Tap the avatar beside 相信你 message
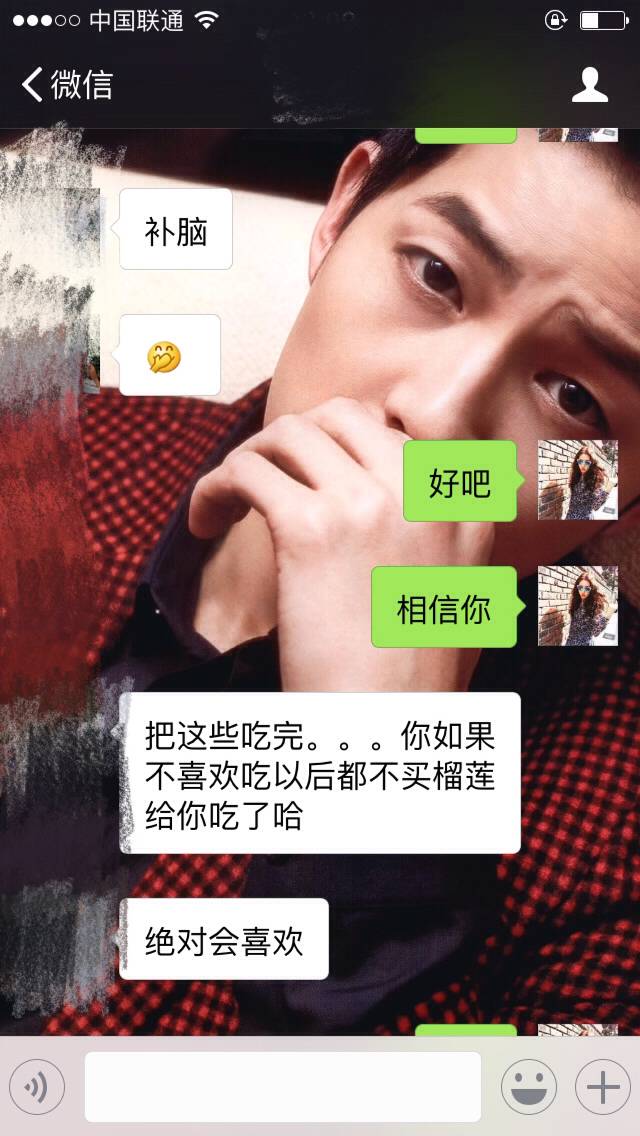 [x=577, y=606]
